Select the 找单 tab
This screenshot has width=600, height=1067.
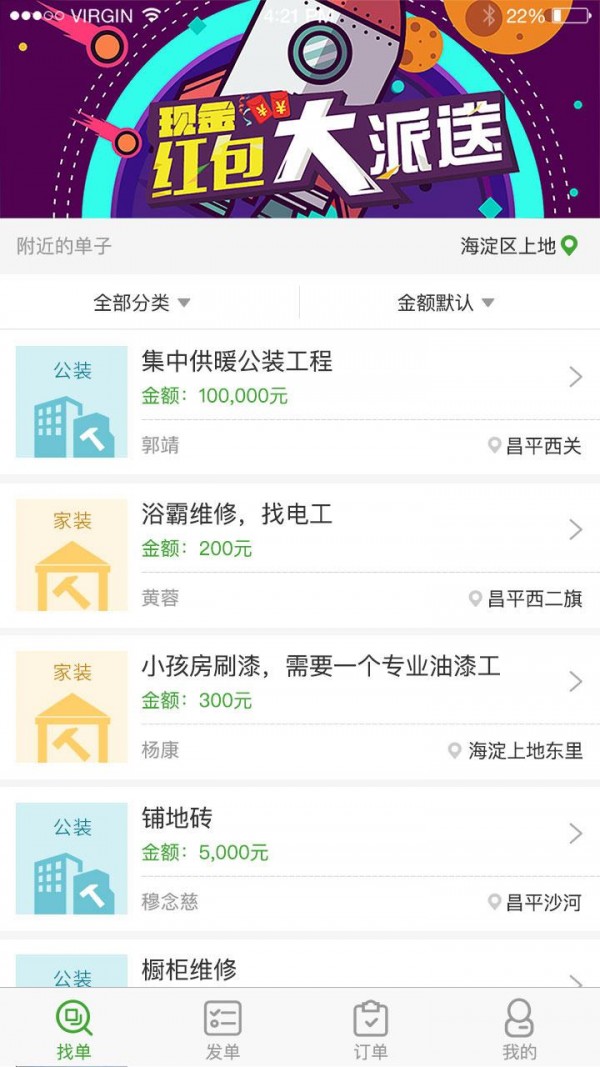[74, 1030]
